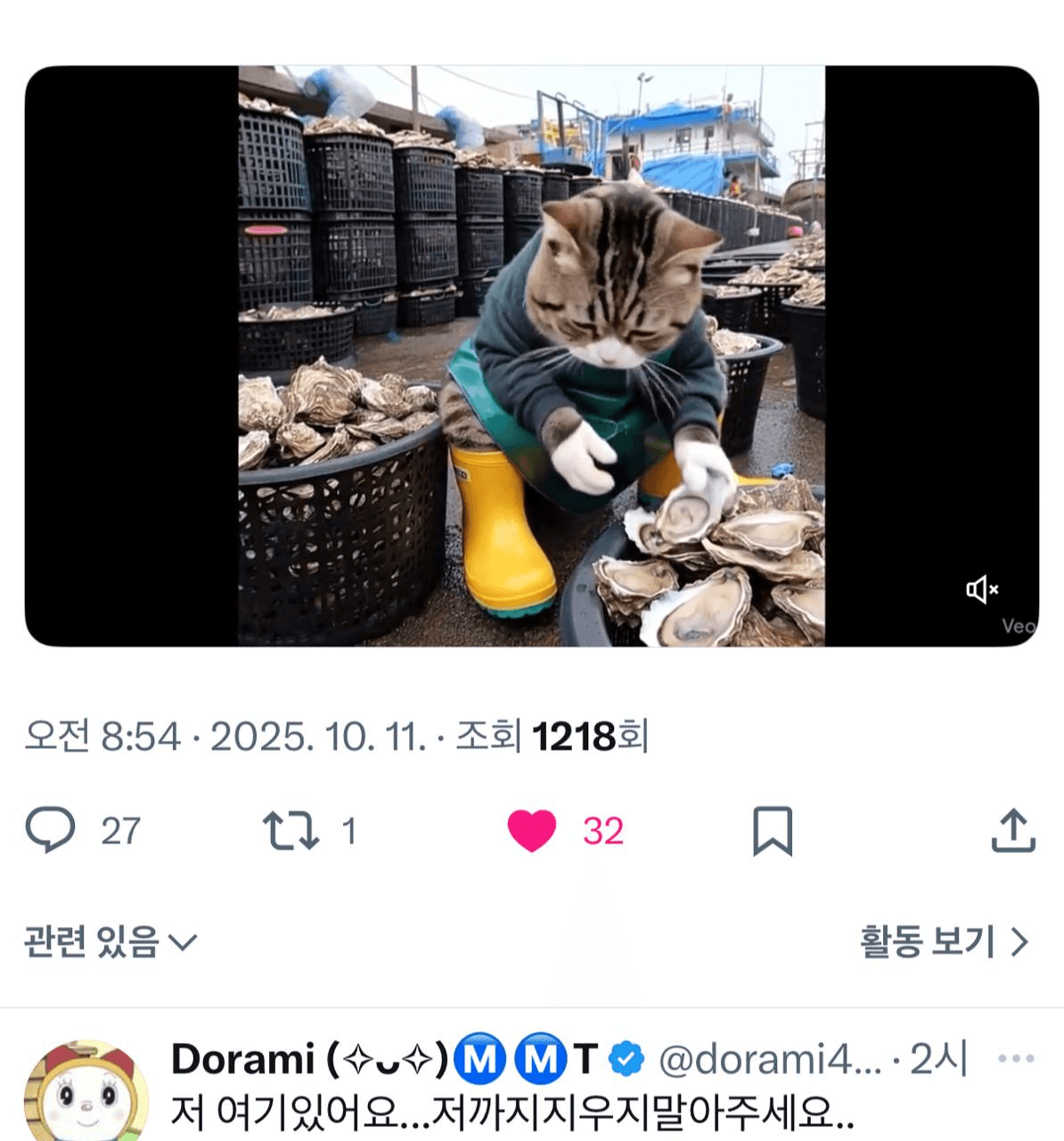The width and height of the screenshot is (1064, 1141).
Task: Expand the 관련 있음 sort dropdown
Action: (x=110, y=942)
